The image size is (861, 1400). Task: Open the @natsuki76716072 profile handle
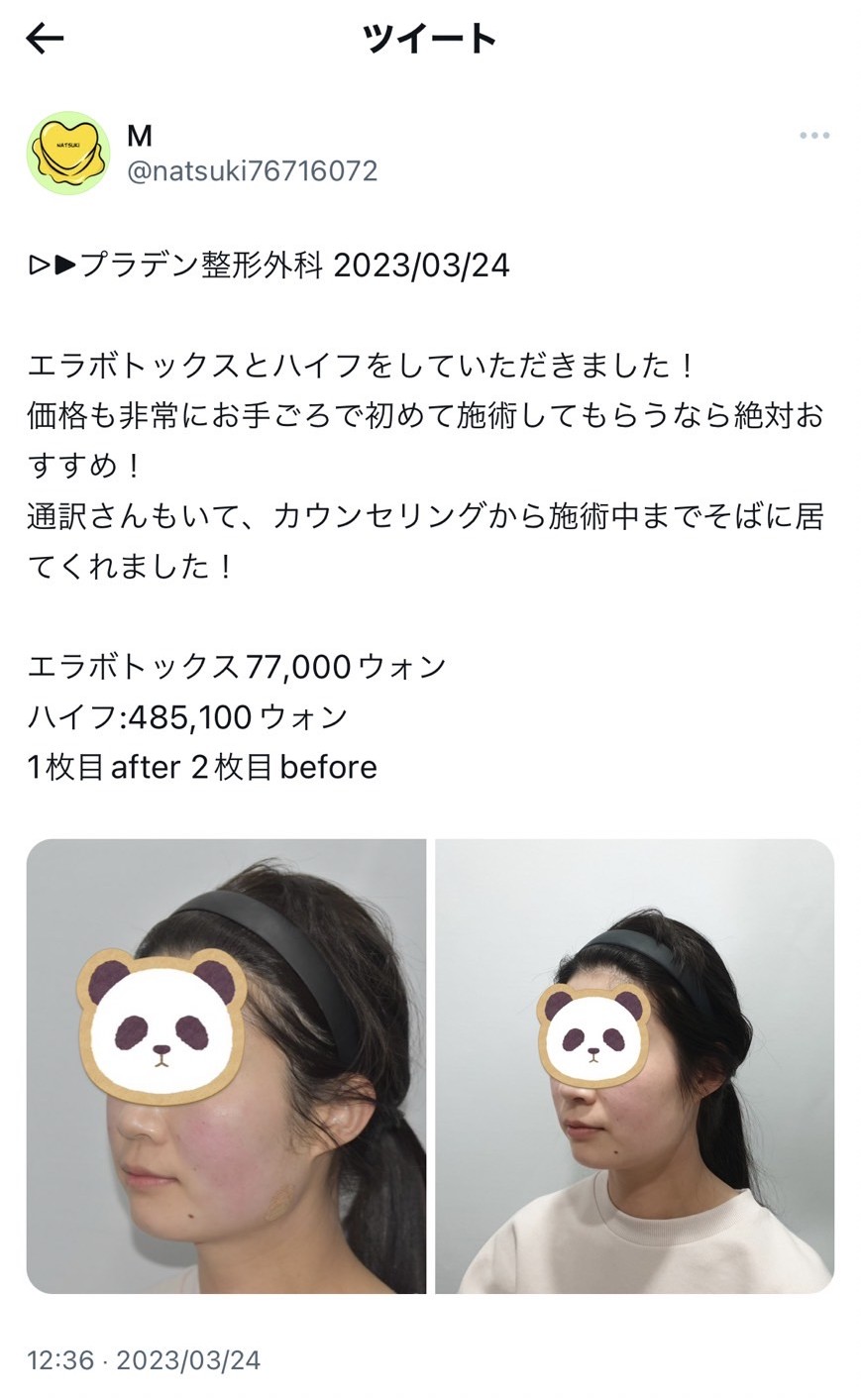[x=252, y=170]
